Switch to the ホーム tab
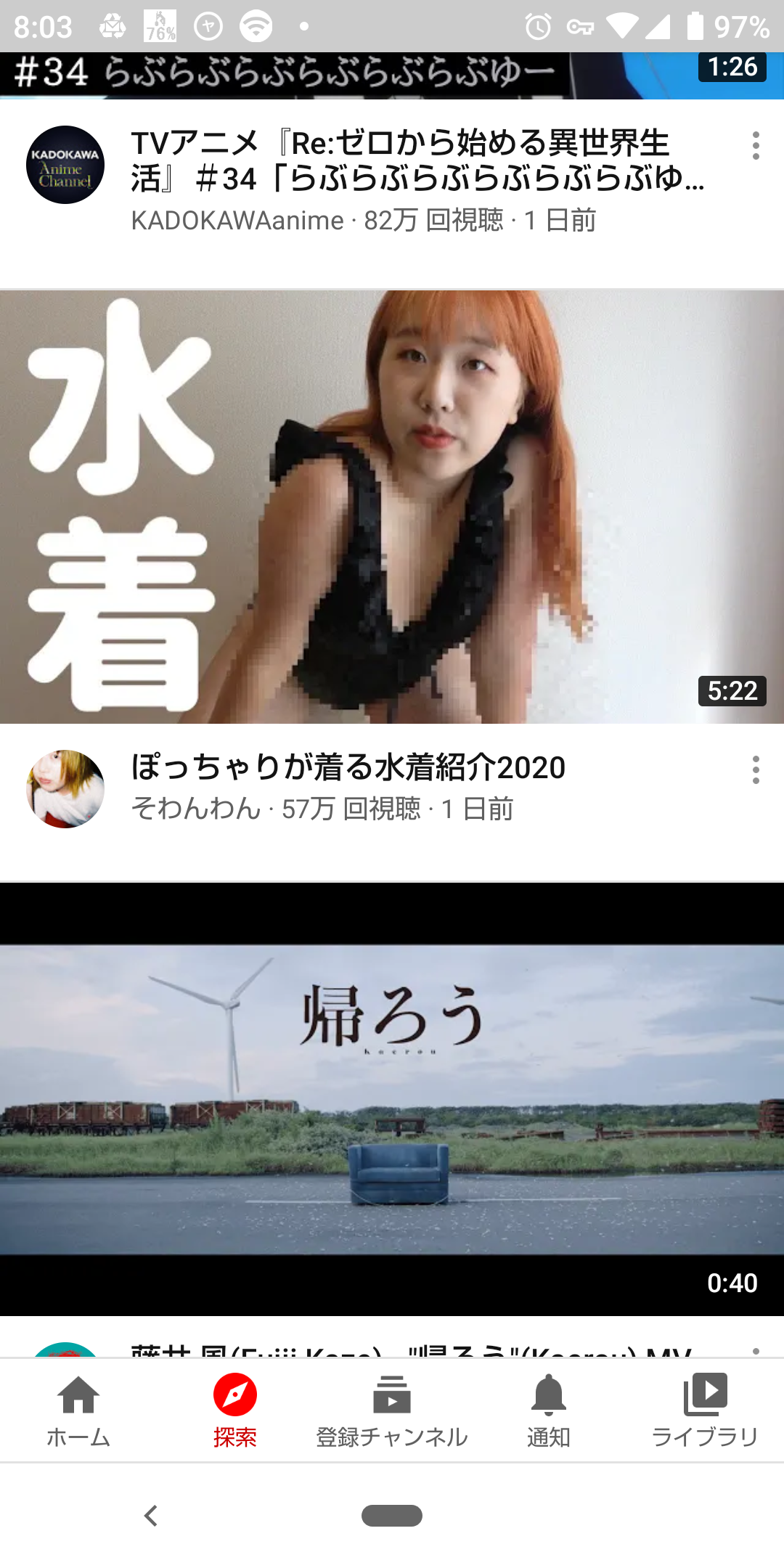 tap(78, 1410)
